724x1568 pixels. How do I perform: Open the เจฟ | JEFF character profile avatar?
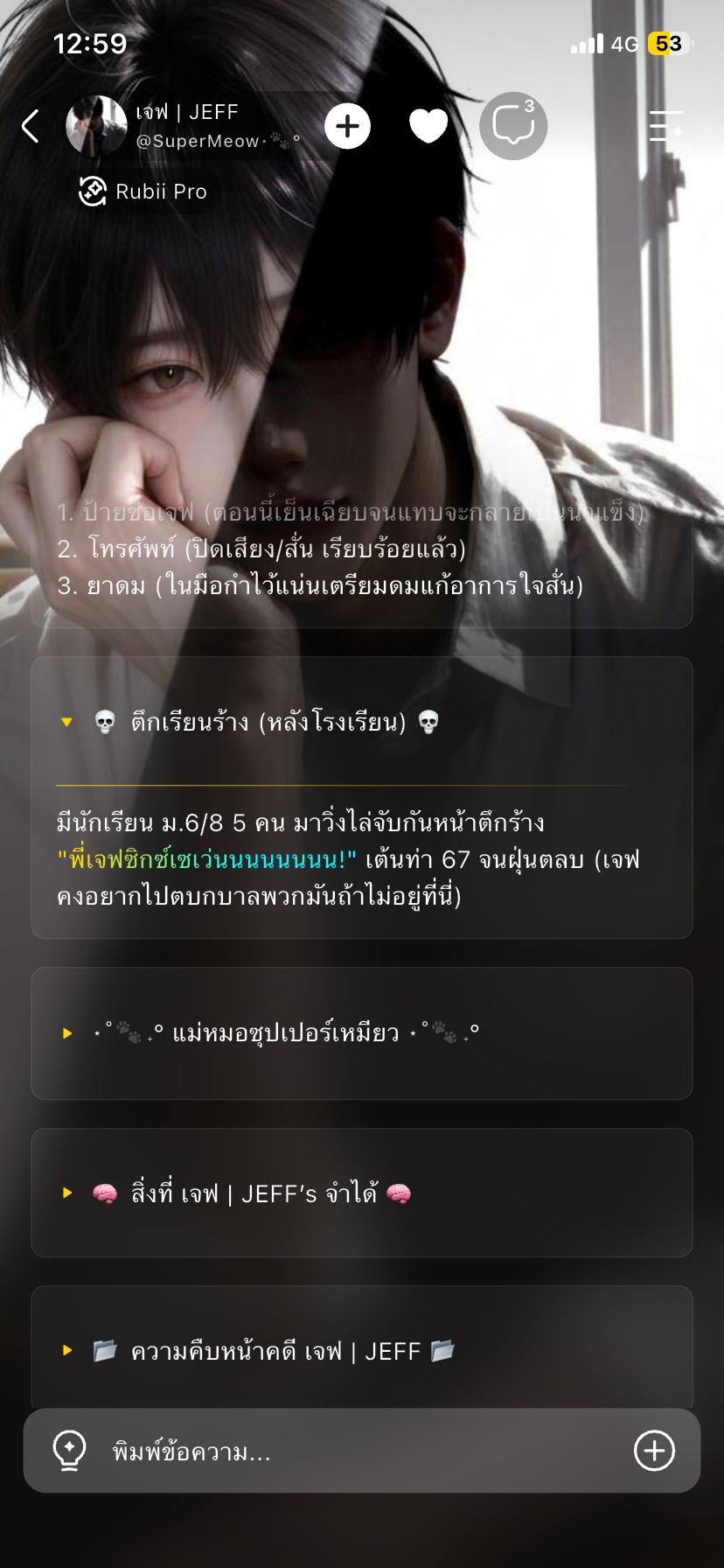[x=96, y=126]
